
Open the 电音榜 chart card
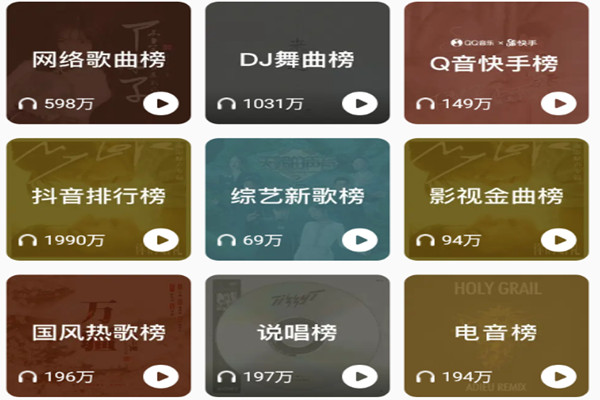pyautogui.click(x=495, y=332)
